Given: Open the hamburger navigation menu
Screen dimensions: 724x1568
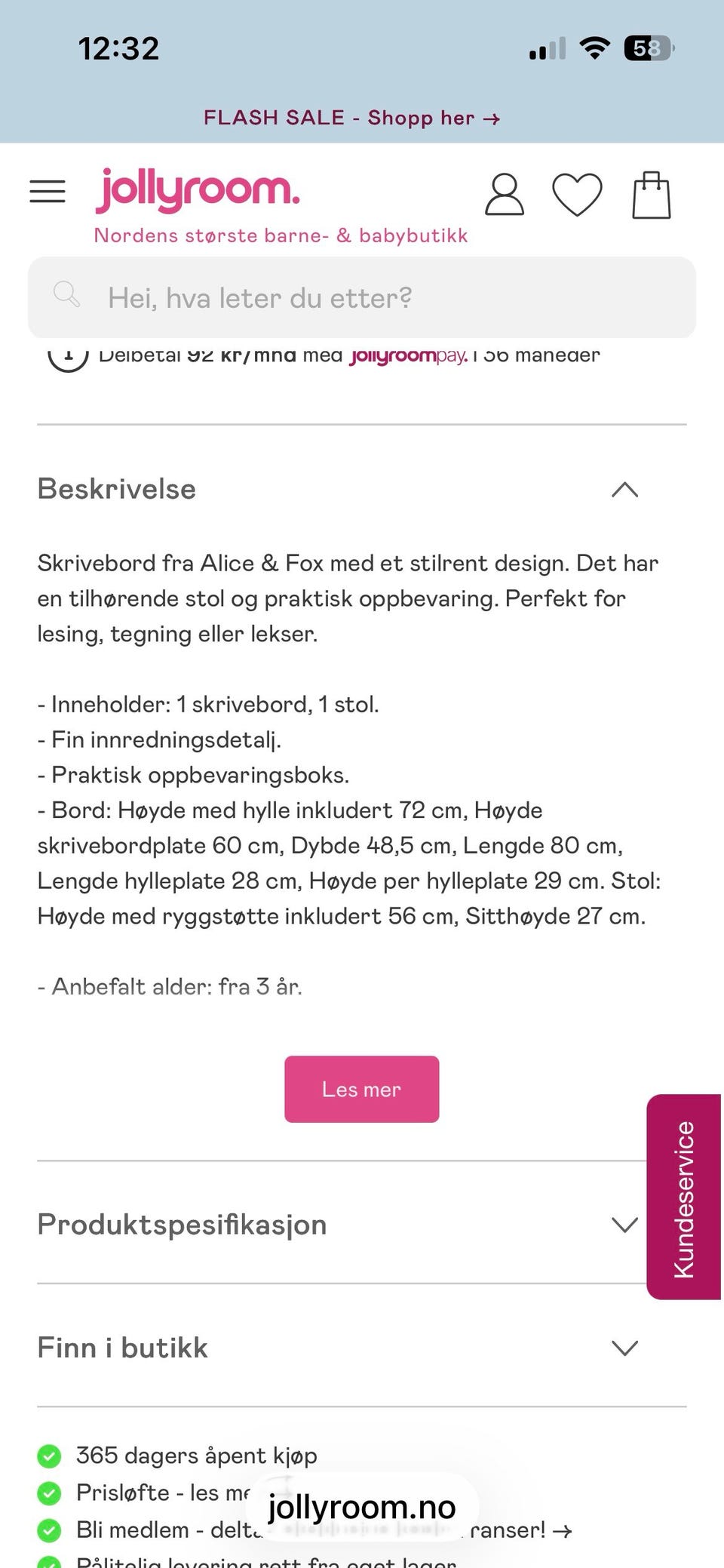Looking at the screenshot, I should (47, 192).
